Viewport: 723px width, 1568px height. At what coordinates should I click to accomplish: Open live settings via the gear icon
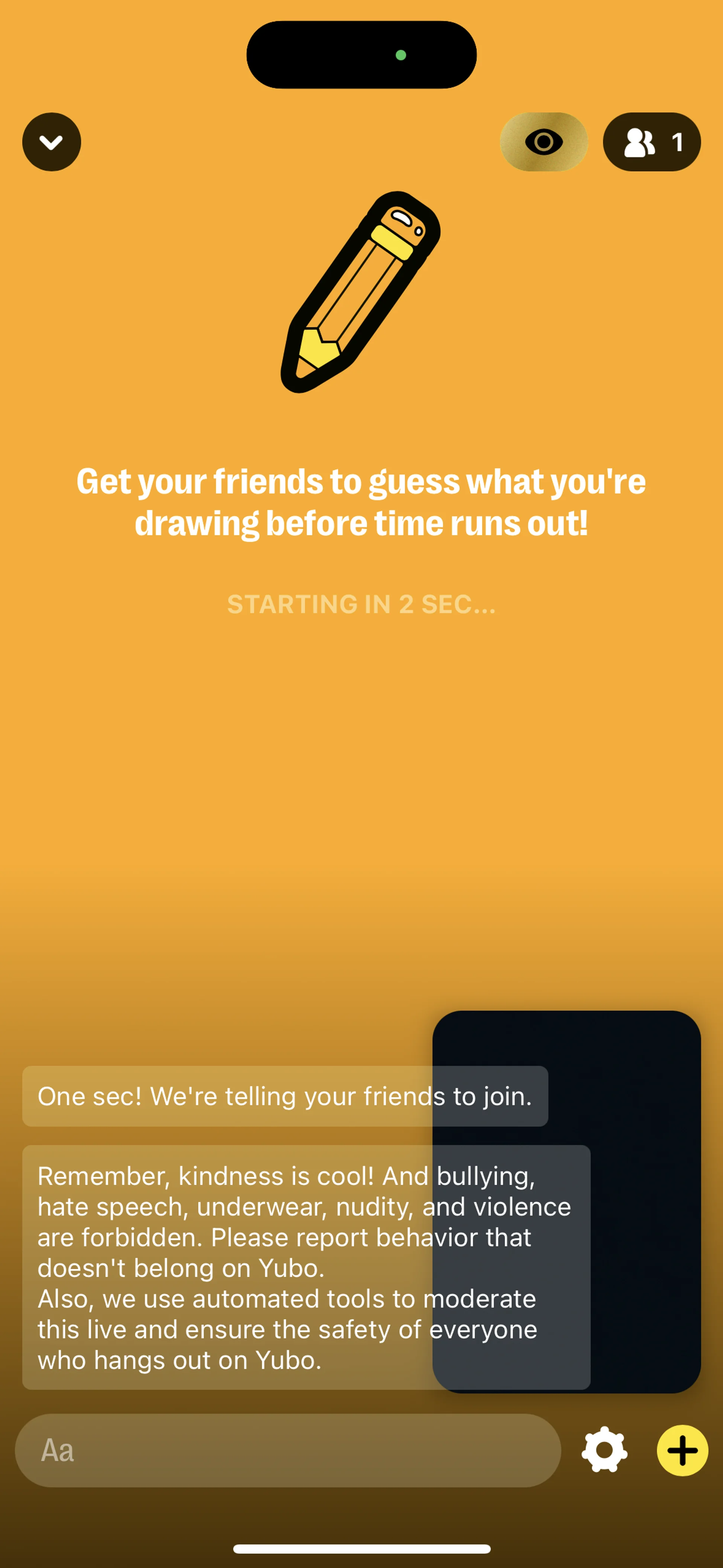[x=604, y=1450]
